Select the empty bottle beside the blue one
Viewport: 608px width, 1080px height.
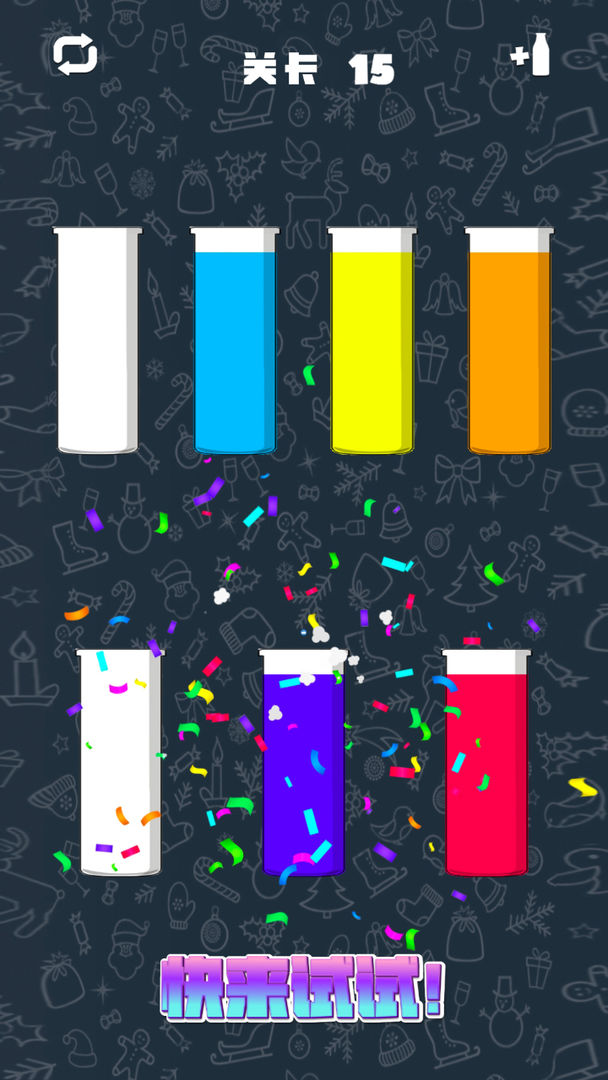pos(97,342)
